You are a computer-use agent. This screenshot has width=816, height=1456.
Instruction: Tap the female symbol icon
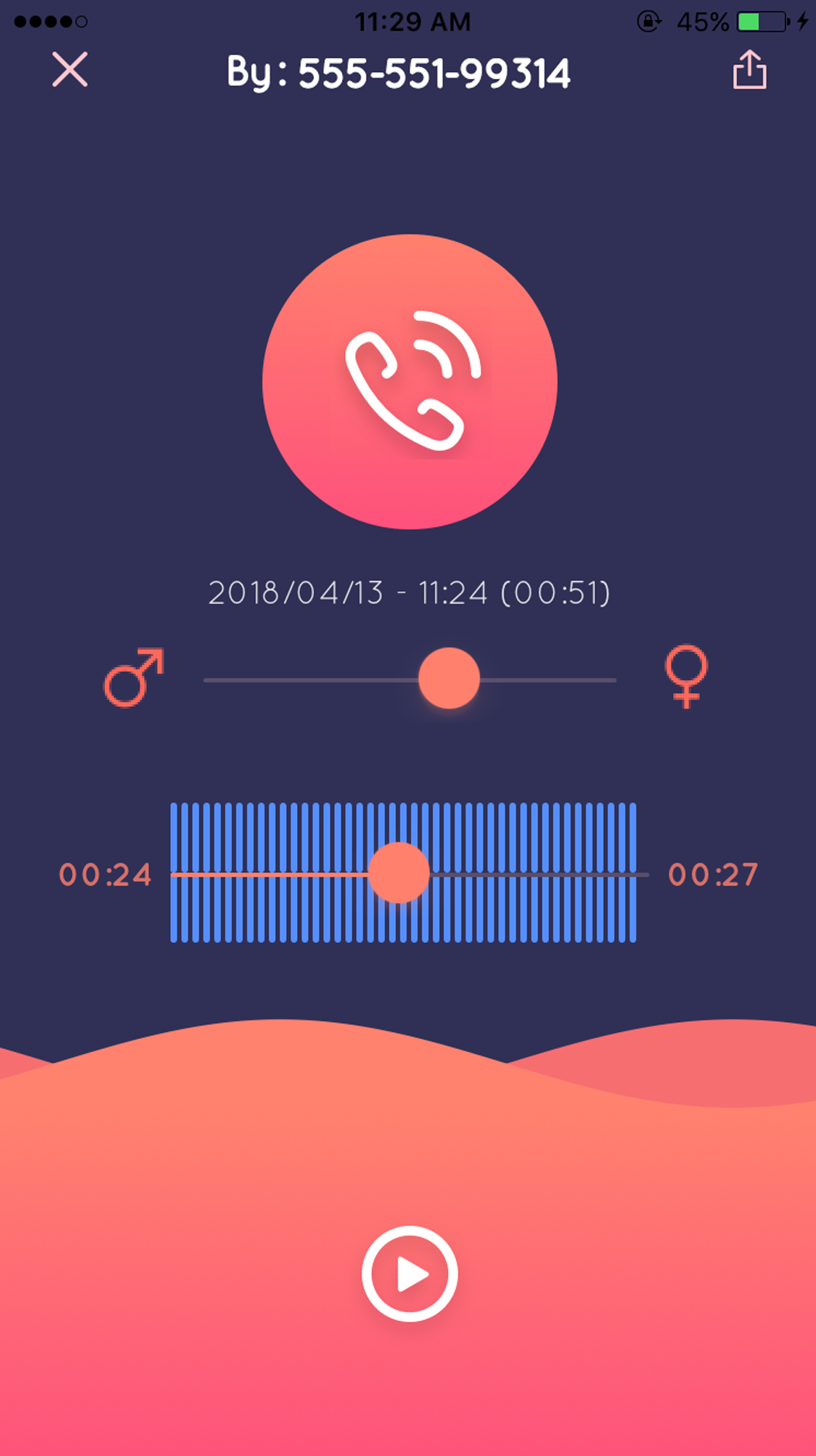click(686, 676)
